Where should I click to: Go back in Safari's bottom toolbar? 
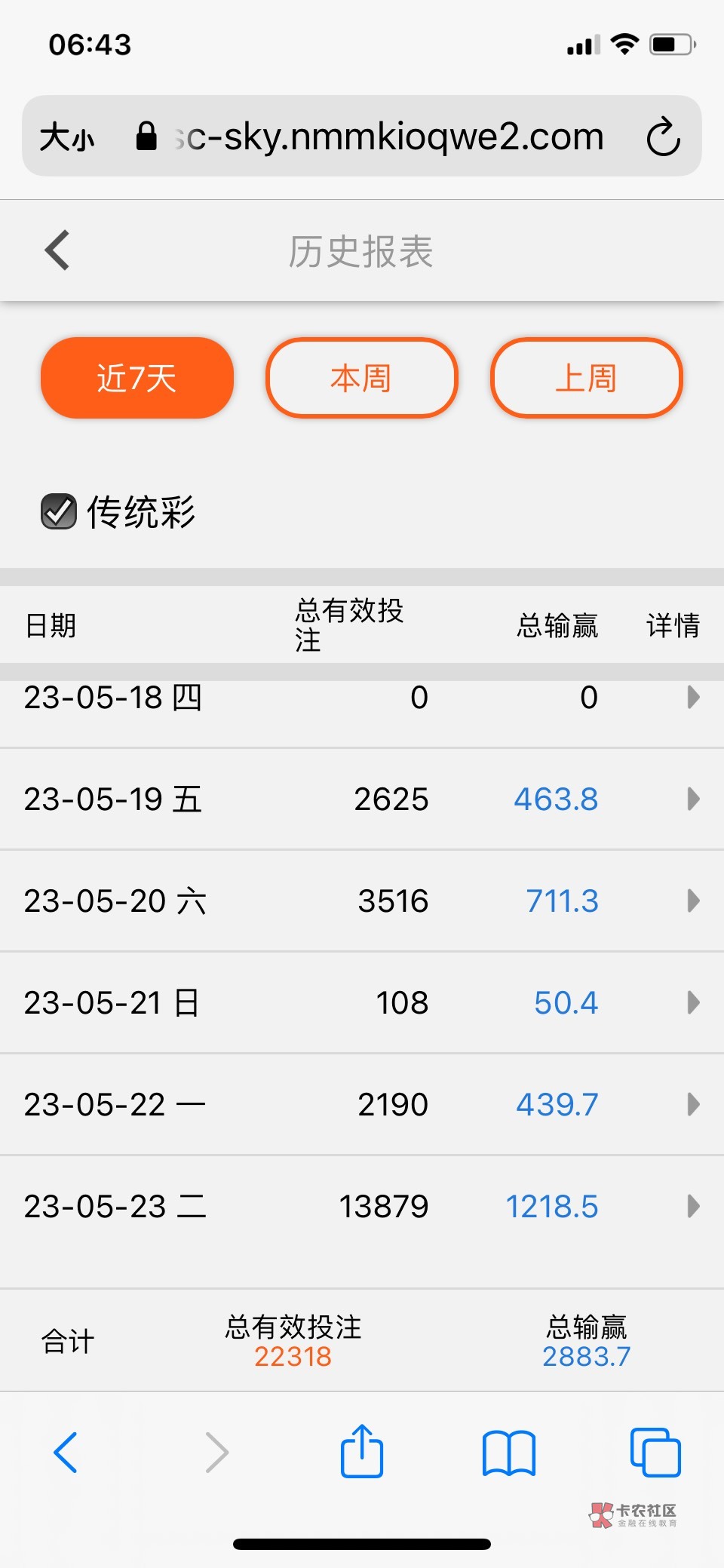[66, 1452]
